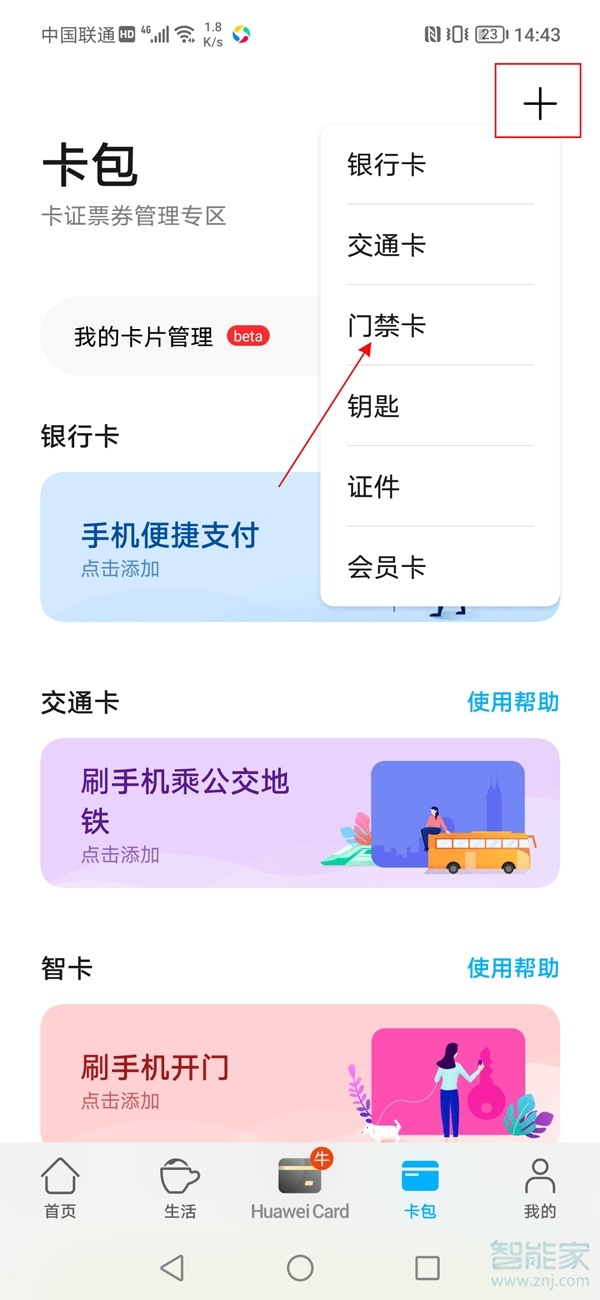Select 会员卡 in the popup menu

(387, 567)
